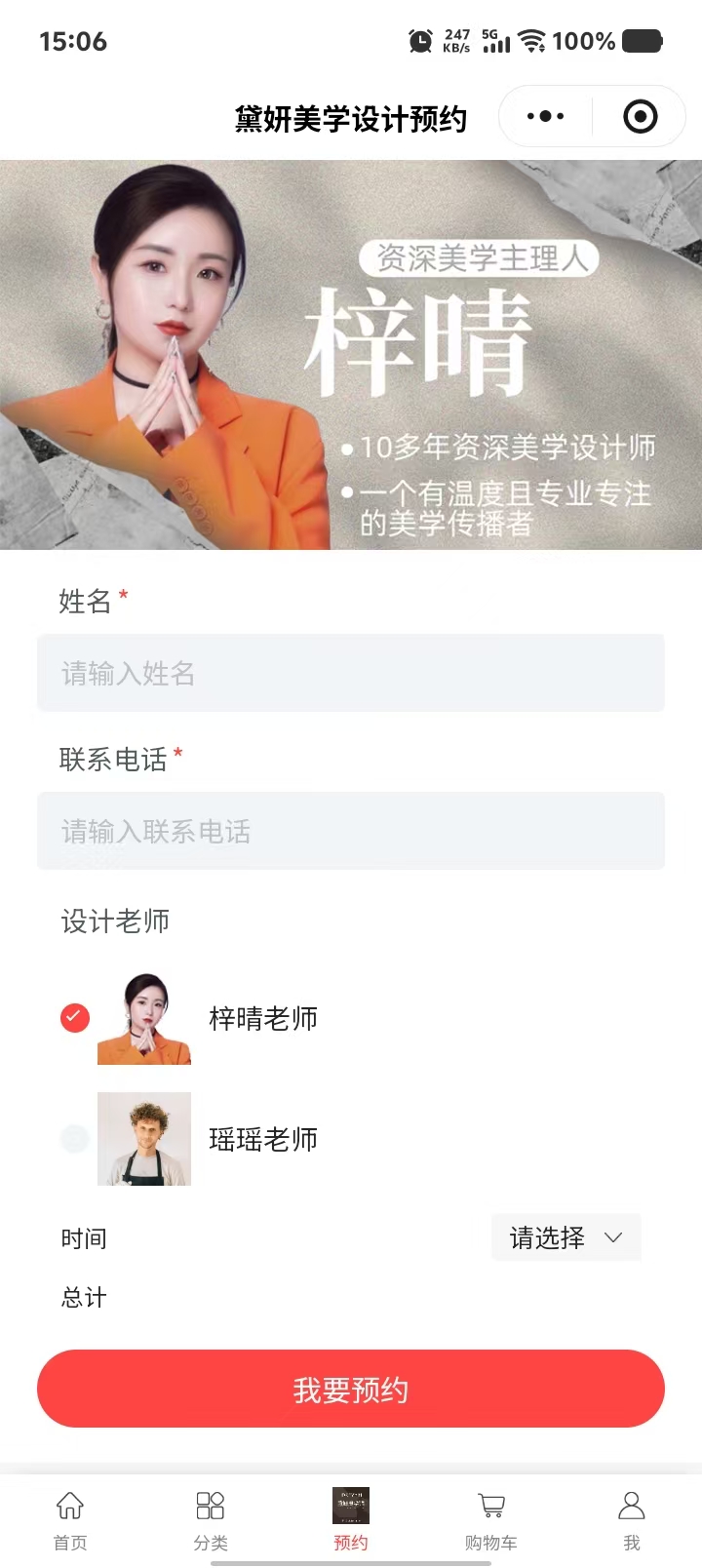The image size is (702, 1568).
Task: View the 购物车 tab
Action: click(x=491, y=1519)
